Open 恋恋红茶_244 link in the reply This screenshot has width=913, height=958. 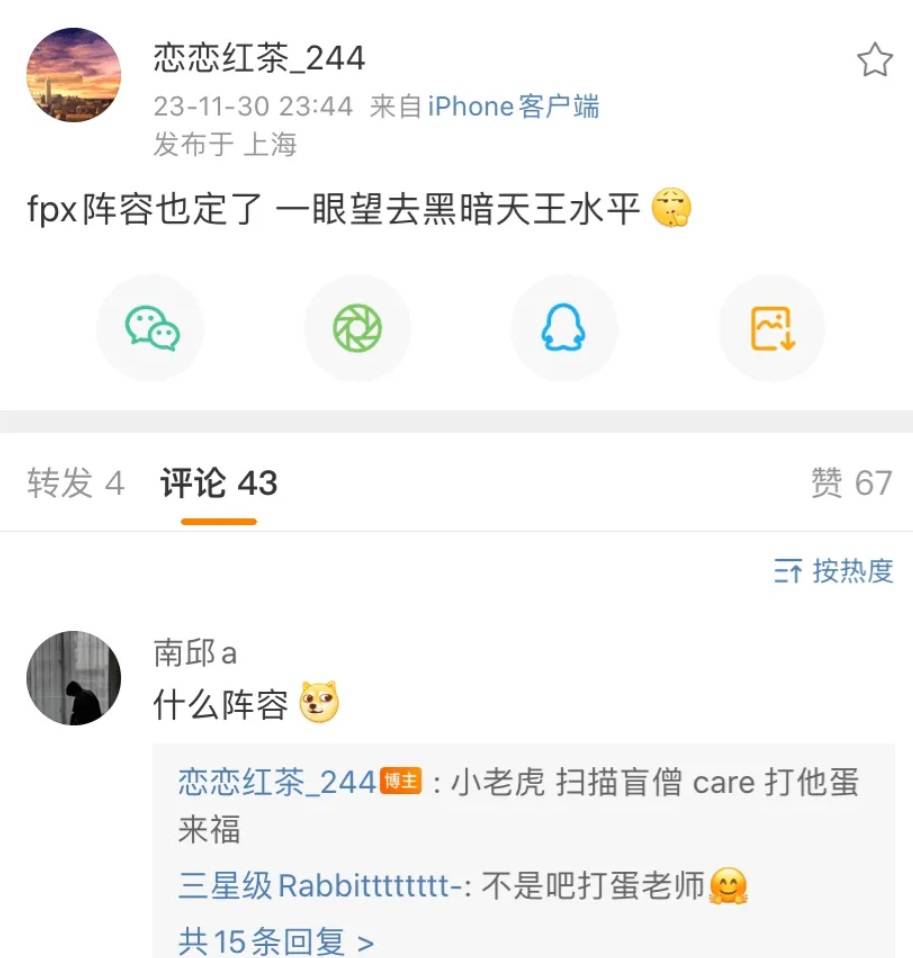pos(277,781)
